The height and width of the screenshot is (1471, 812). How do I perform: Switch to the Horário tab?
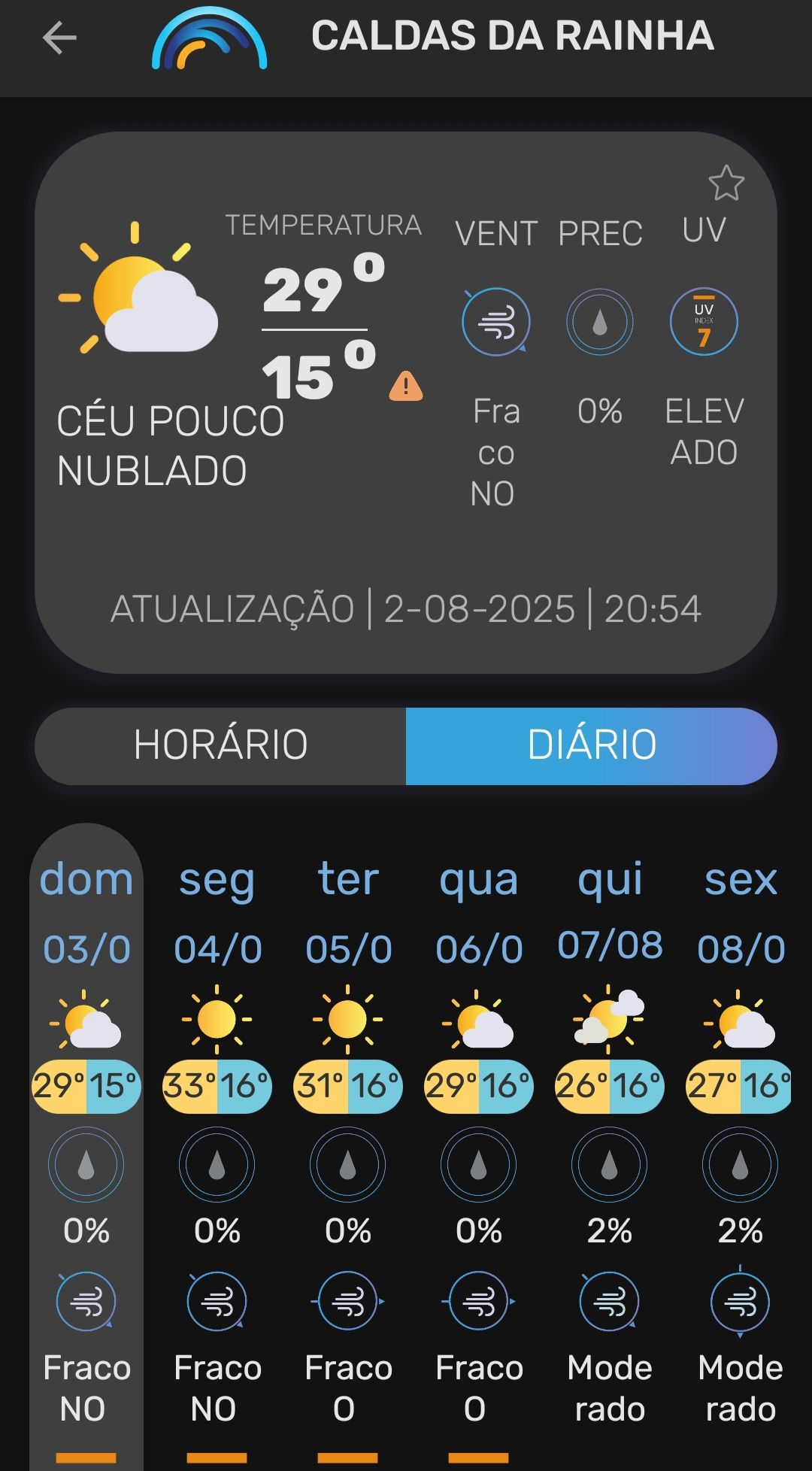tap(220, 745)
